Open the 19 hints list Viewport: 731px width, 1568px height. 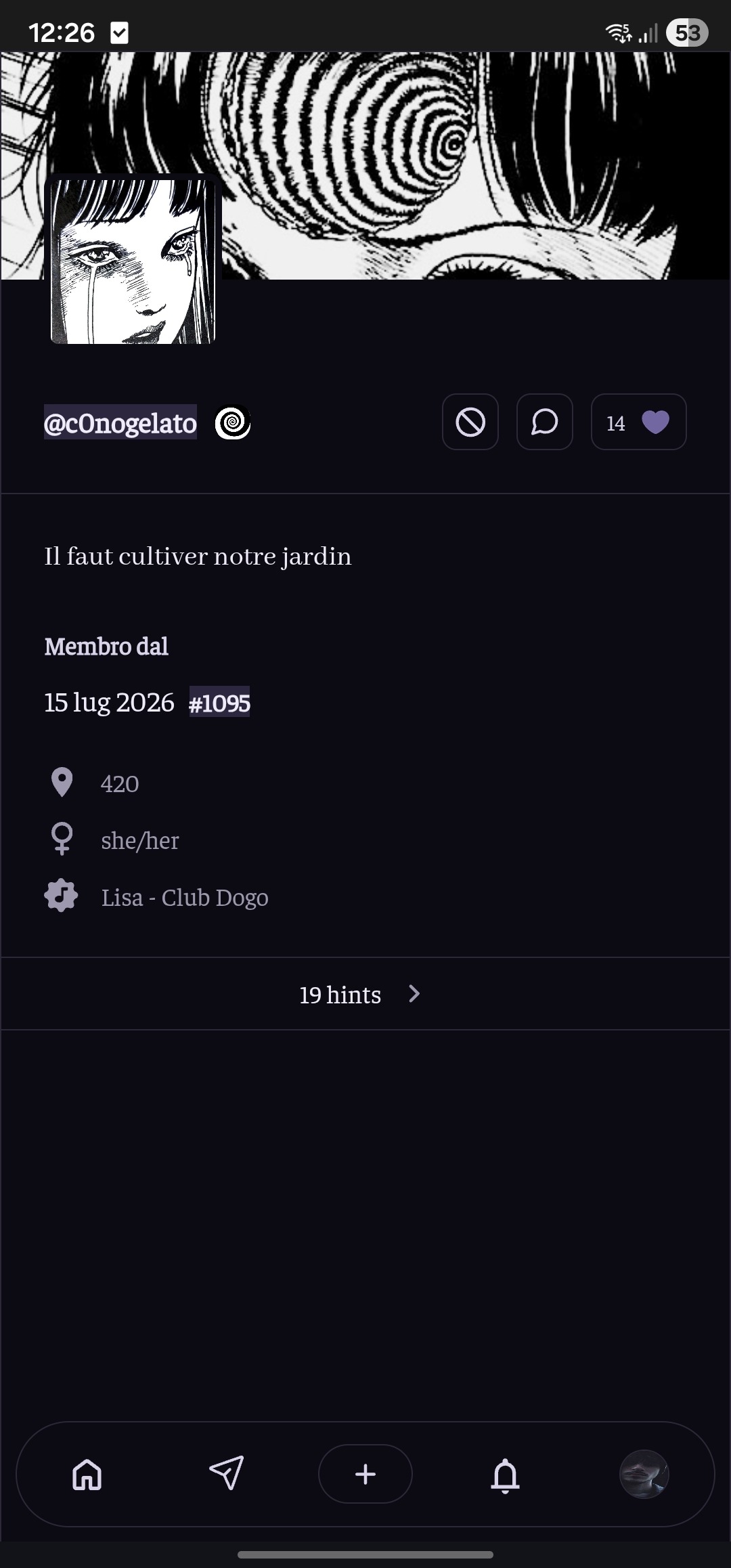pos(365,994)
